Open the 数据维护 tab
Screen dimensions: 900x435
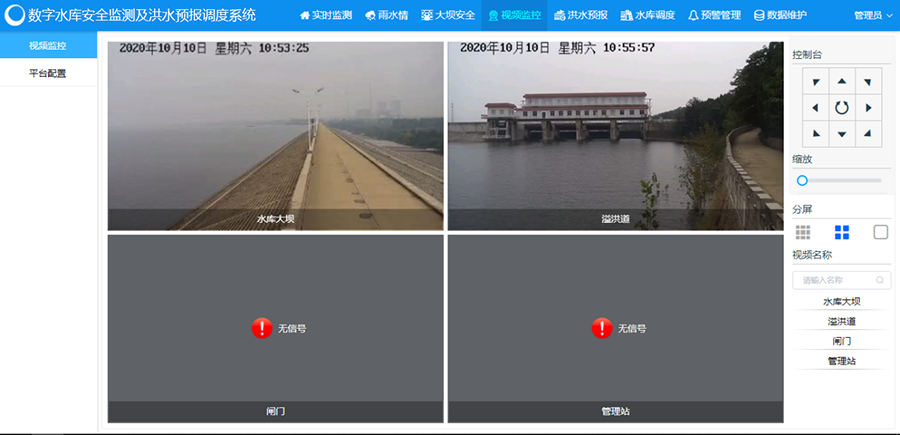tap(780, 15)
